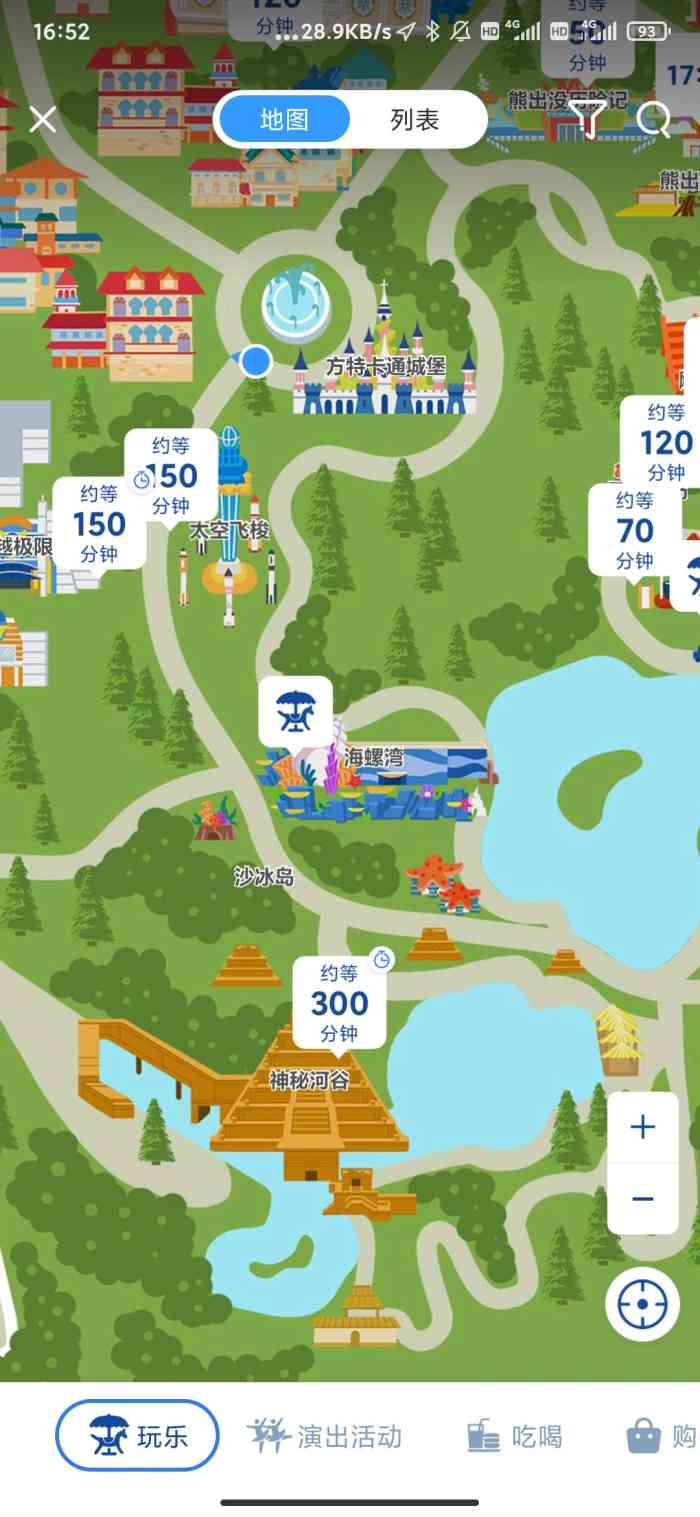
Task: Select the 地图 map view tab
Action: (x=285, y=120)
